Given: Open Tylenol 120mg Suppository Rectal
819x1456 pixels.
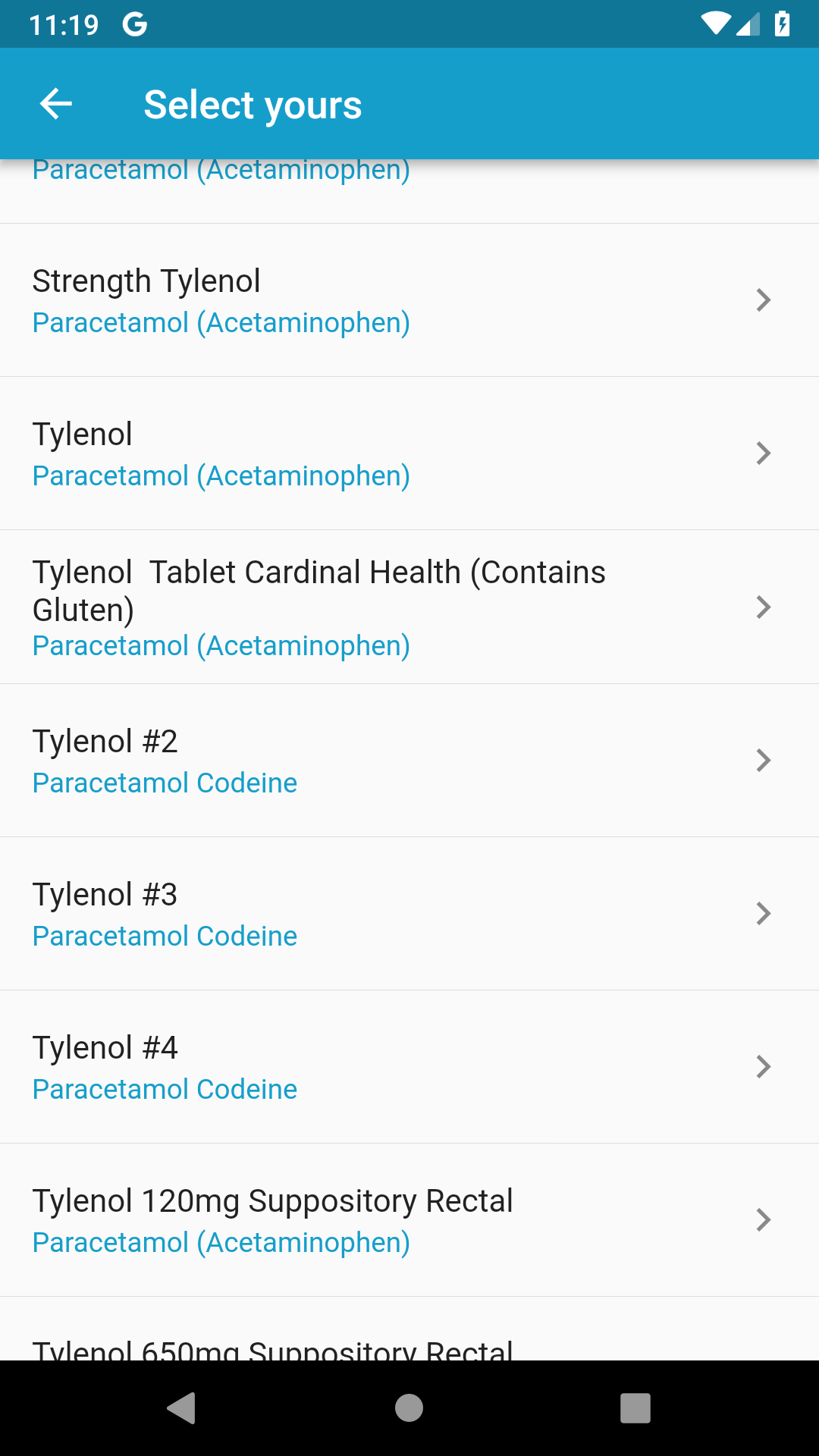Looking at the screenshot, I should coord(409,1220).
